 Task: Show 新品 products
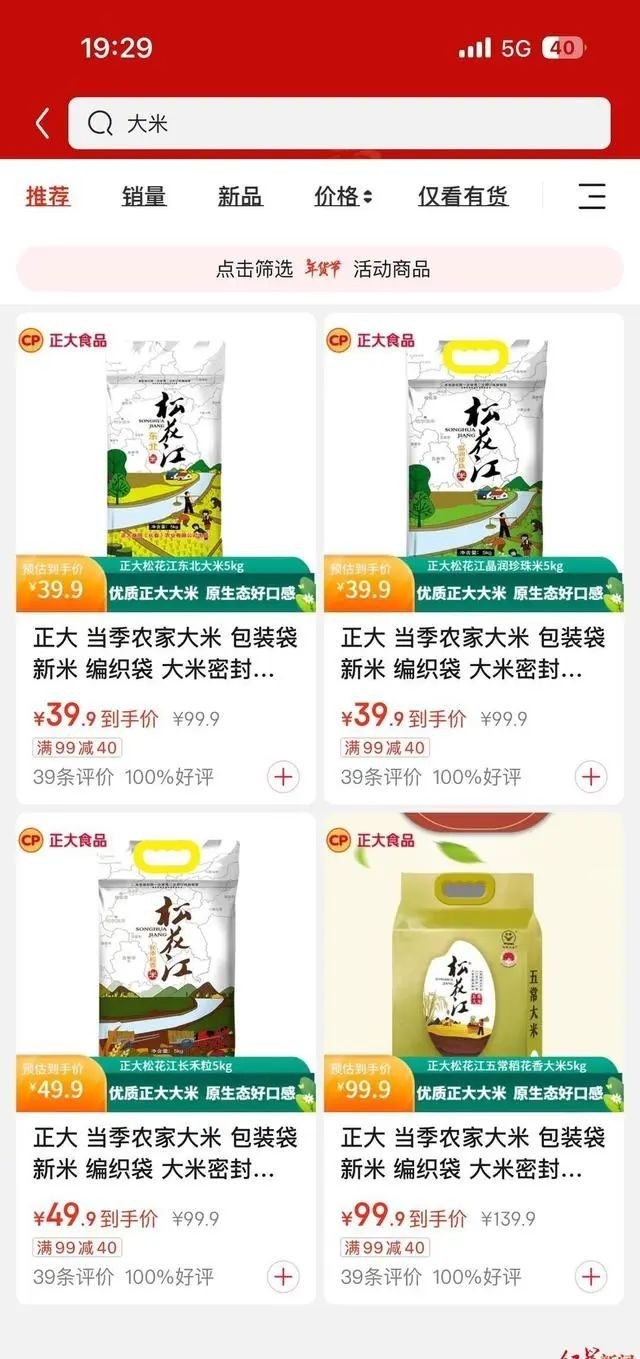click(240, 196)
